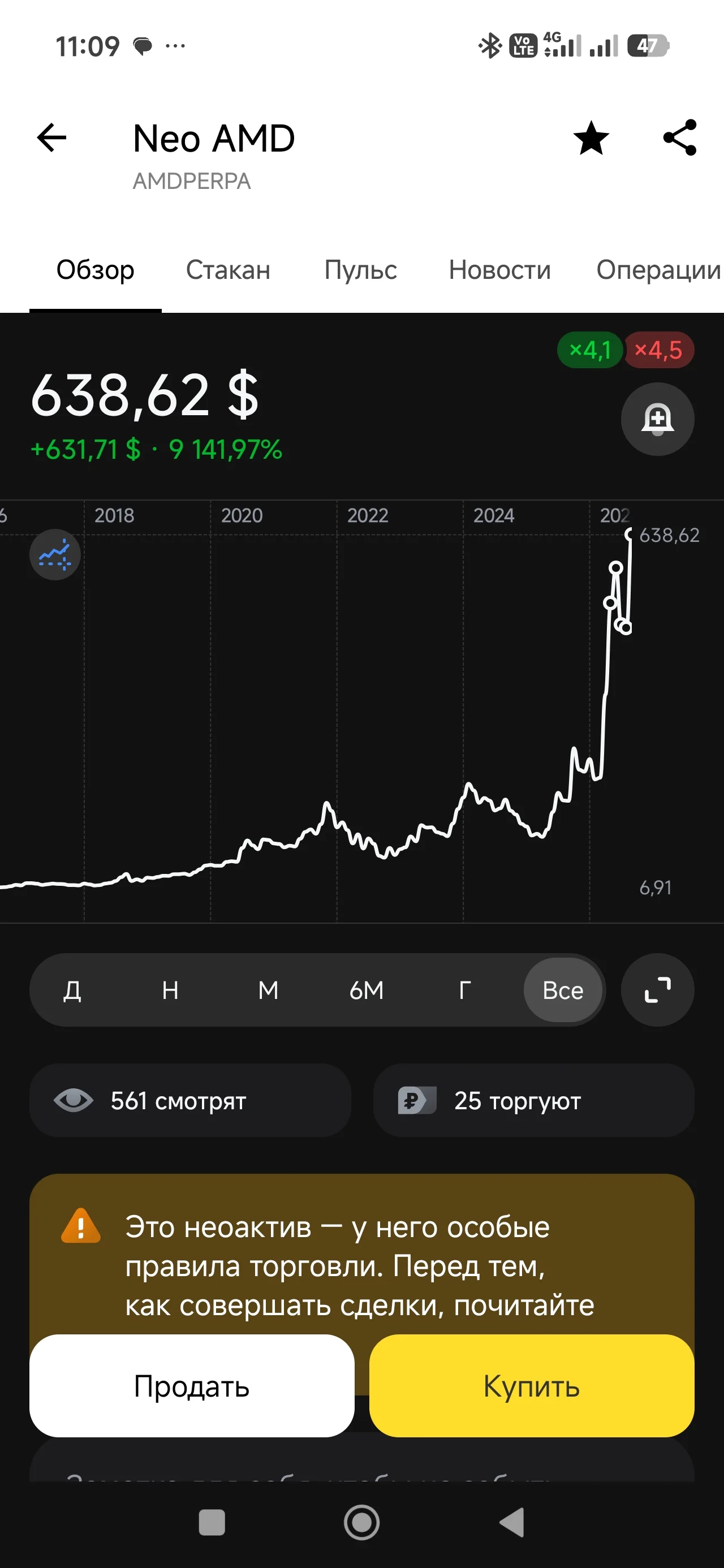Open the Операции tab
Viewport: 724px width, 1568px height.
[658, 270]
